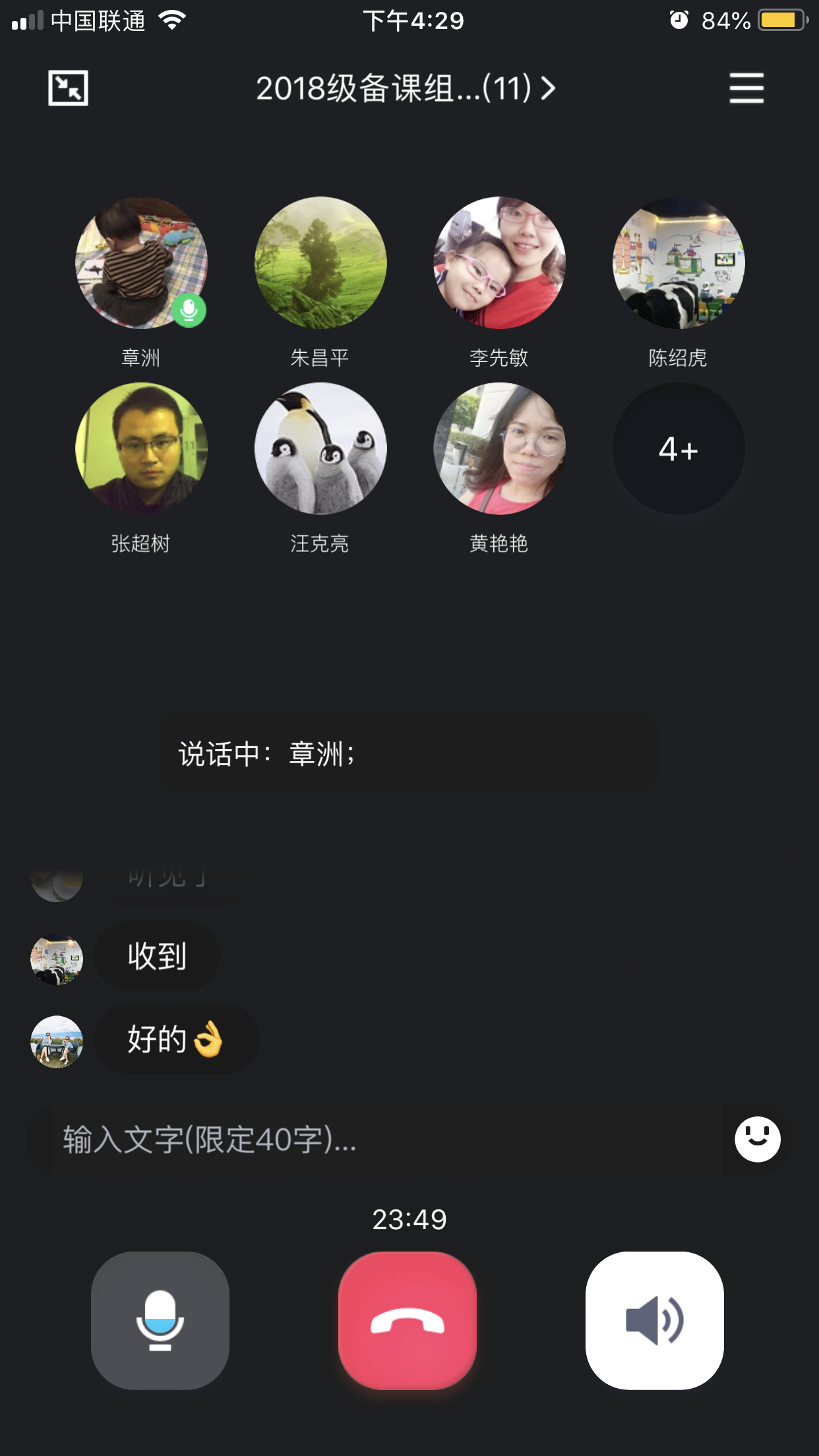
Task: Open group details for 2018级备课组
Action: 405,88
